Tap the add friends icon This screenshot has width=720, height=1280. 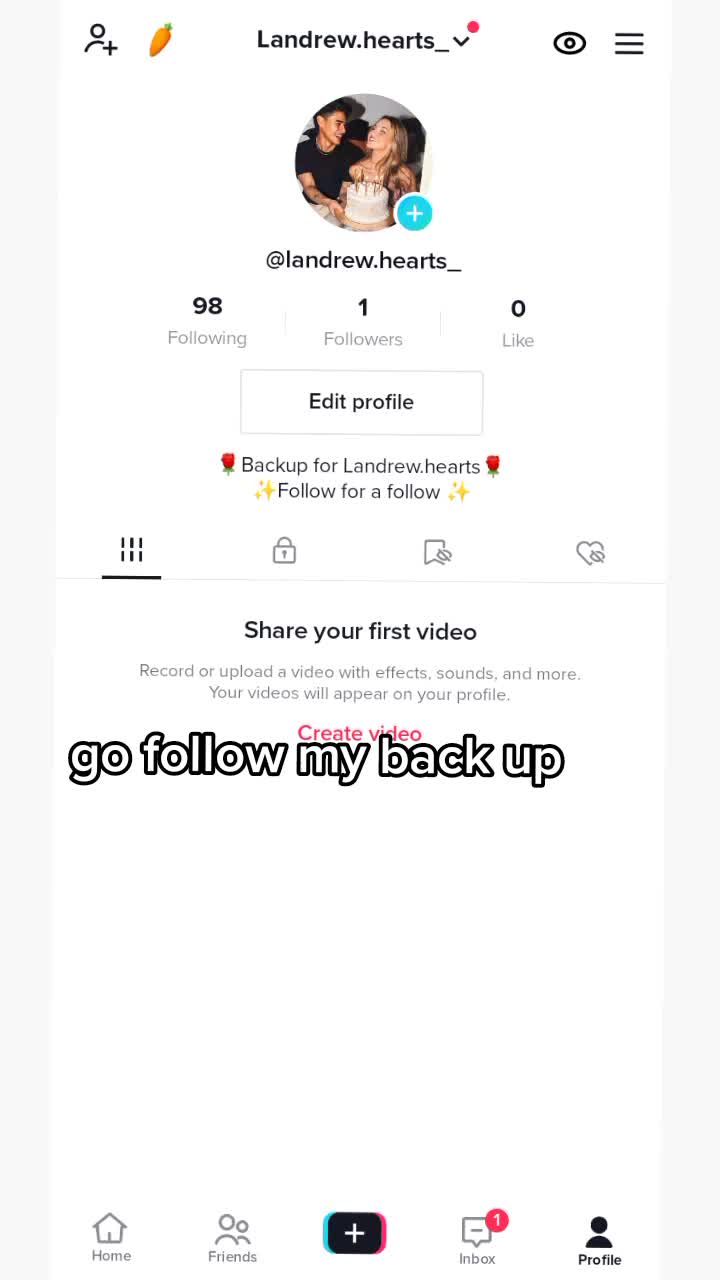101,40
